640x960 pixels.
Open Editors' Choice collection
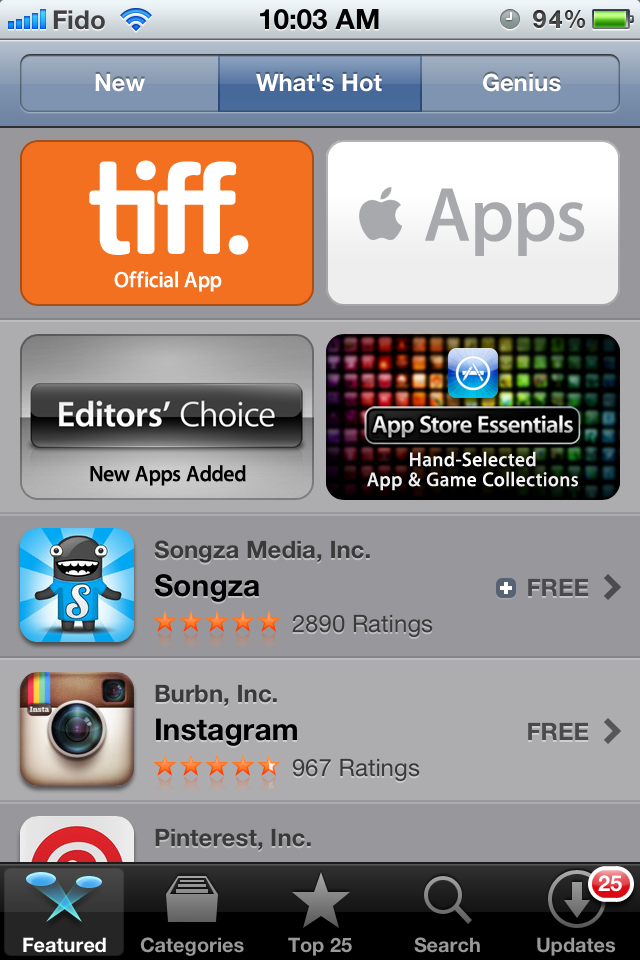coord(167,417)
